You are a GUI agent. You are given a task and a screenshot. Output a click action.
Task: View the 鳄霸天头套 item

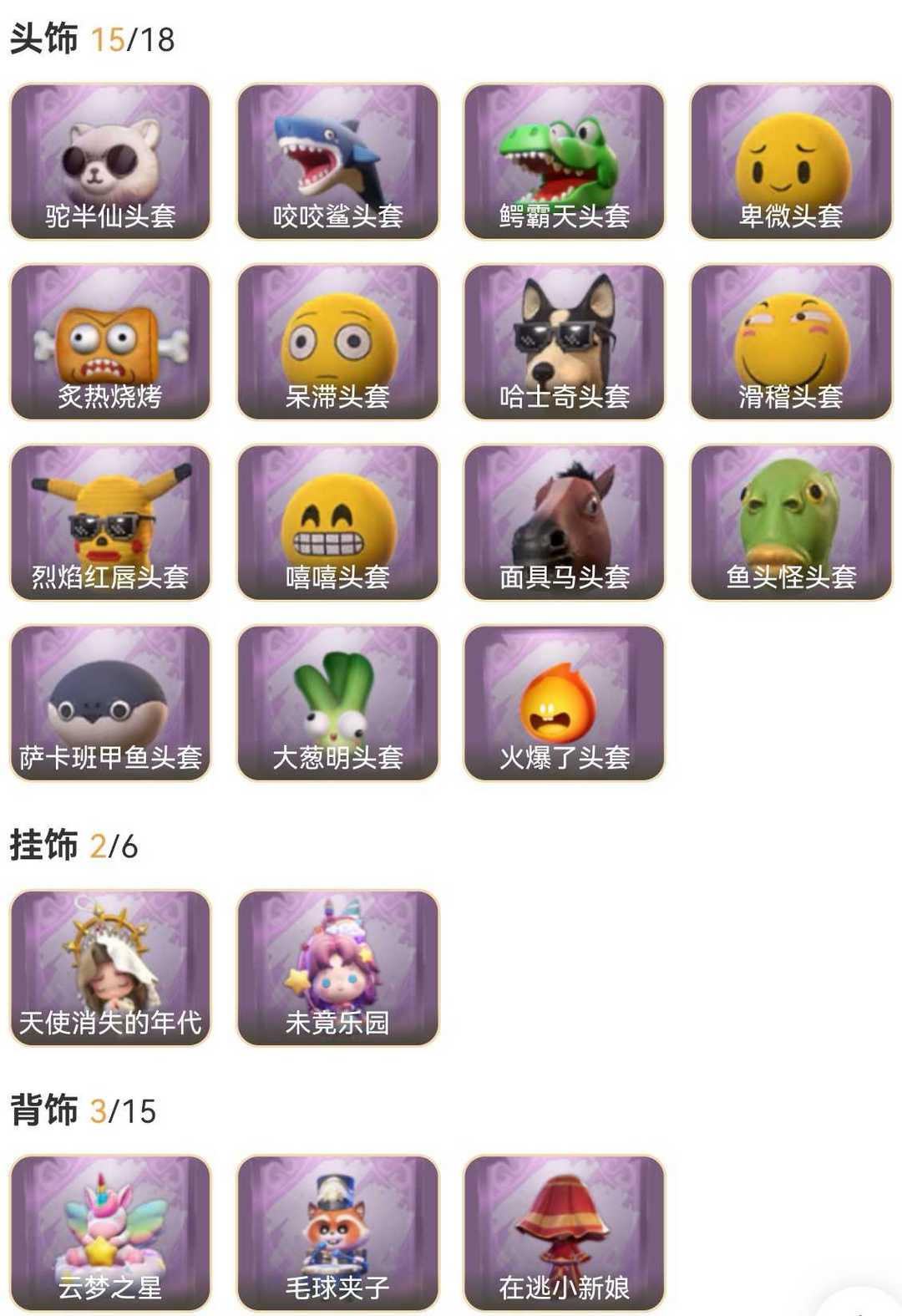click(x=564, y=161)
